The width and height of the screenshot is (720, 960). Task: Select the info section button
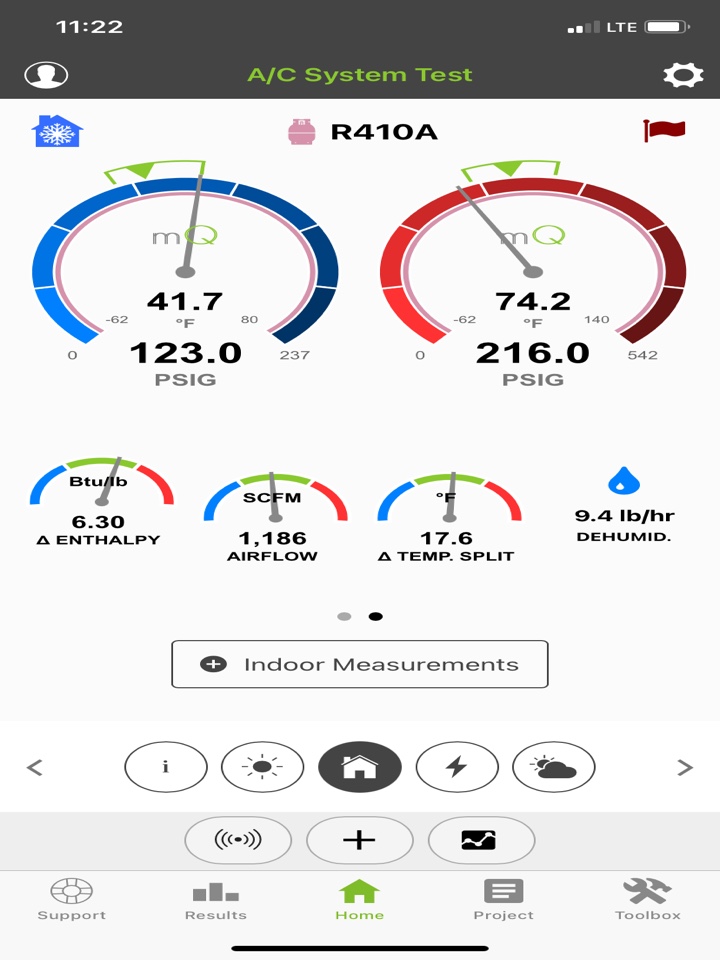[x=166, y=767]
